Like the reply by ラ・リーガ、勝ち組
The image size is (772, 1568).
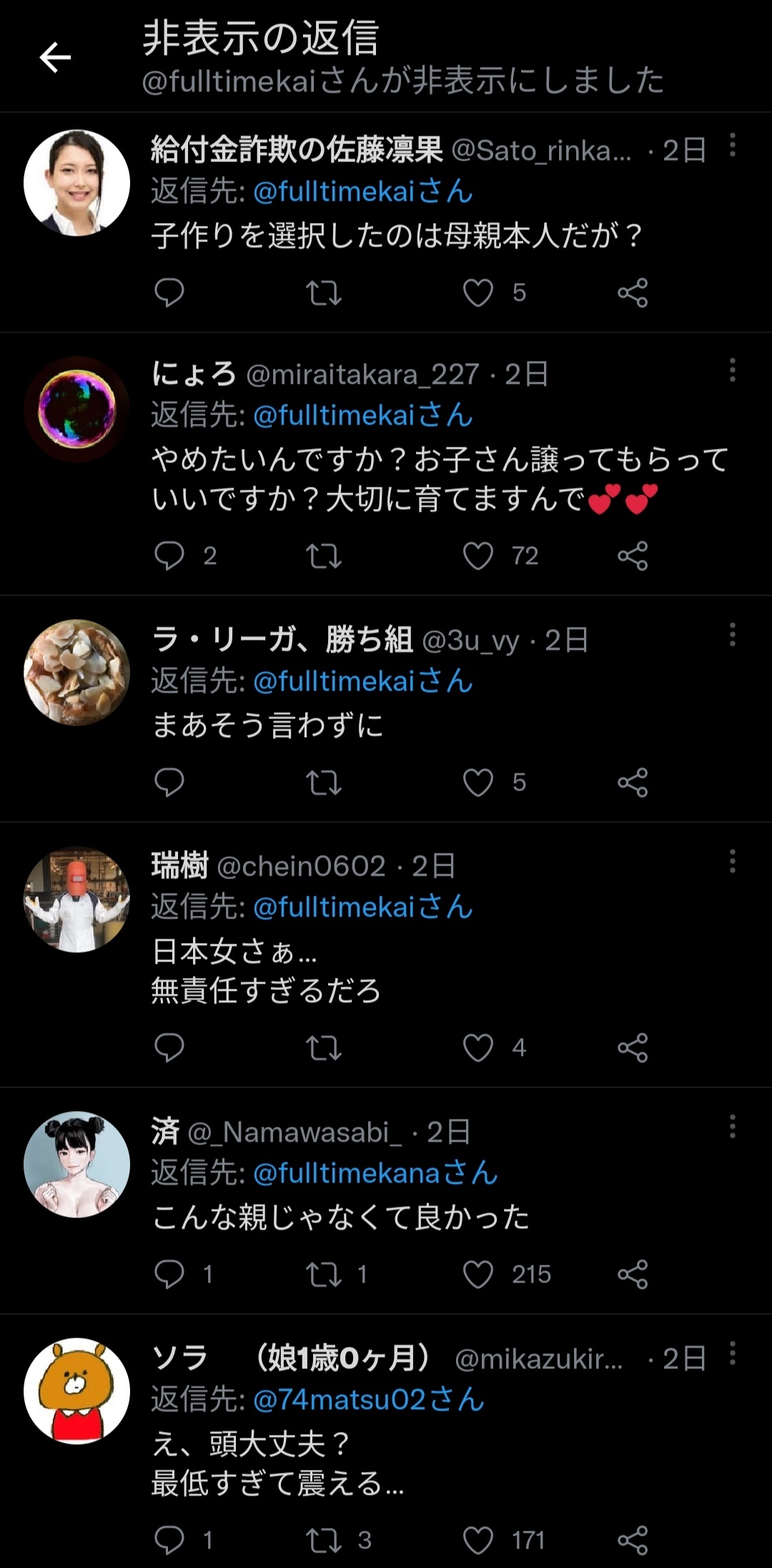[478, 782]
